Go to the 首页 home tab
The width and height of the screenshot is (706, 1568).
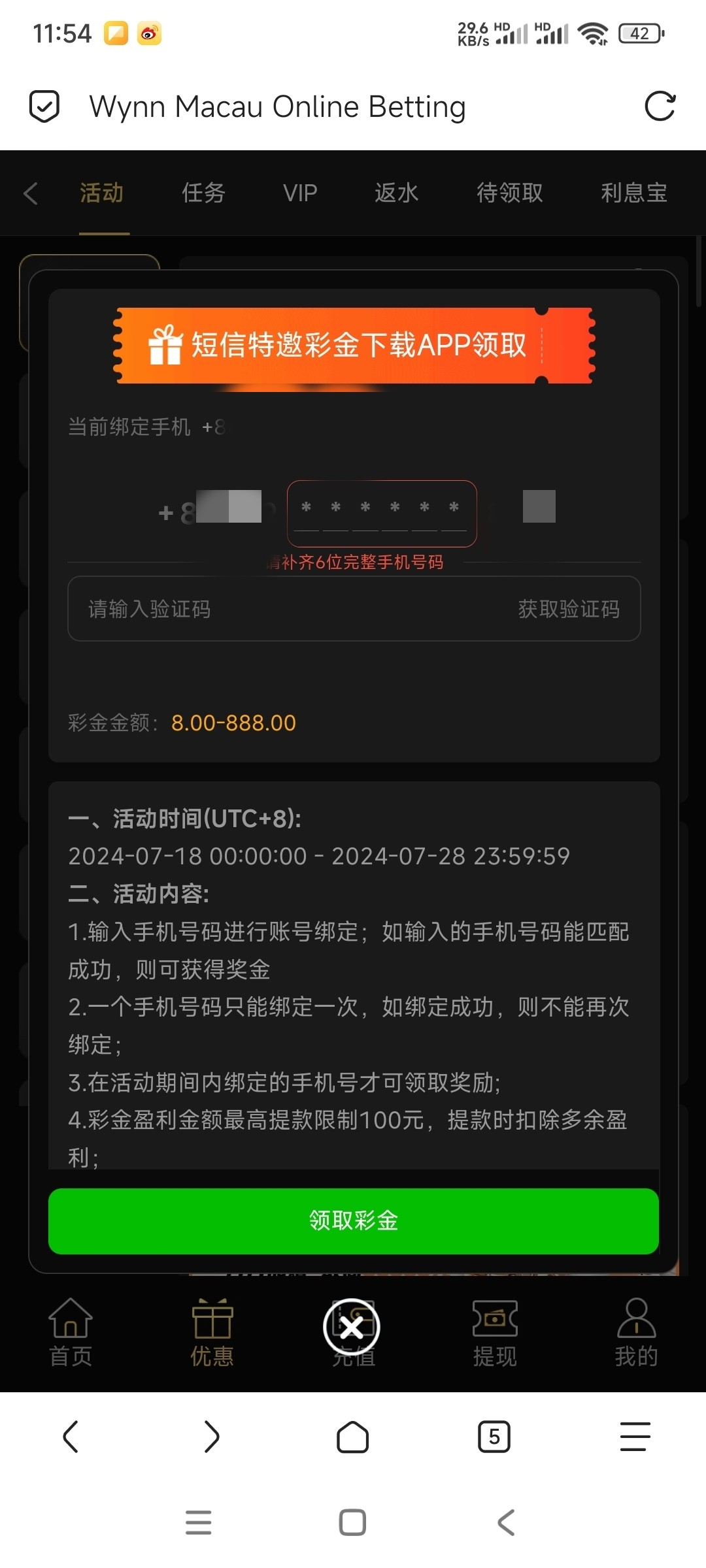tap(71, 1333)
